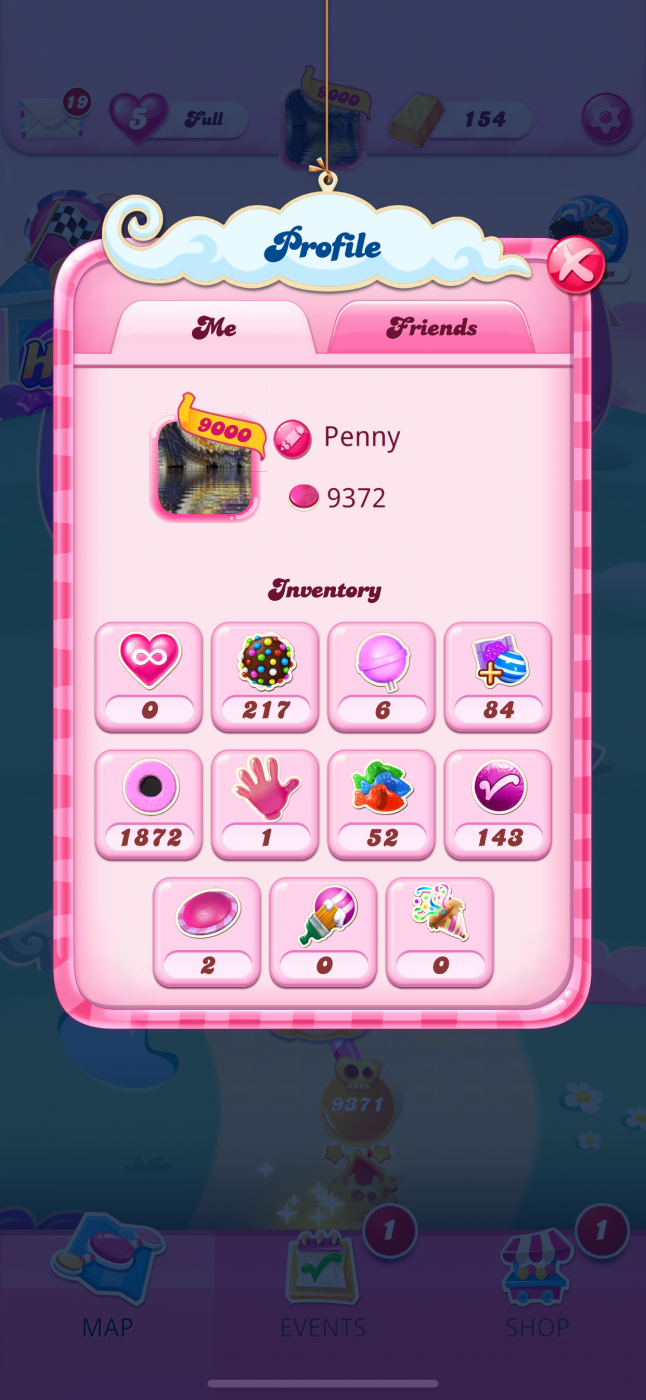Select the UFO booster with 2
Screen dimensions: 646x1400
pos(208,931)
